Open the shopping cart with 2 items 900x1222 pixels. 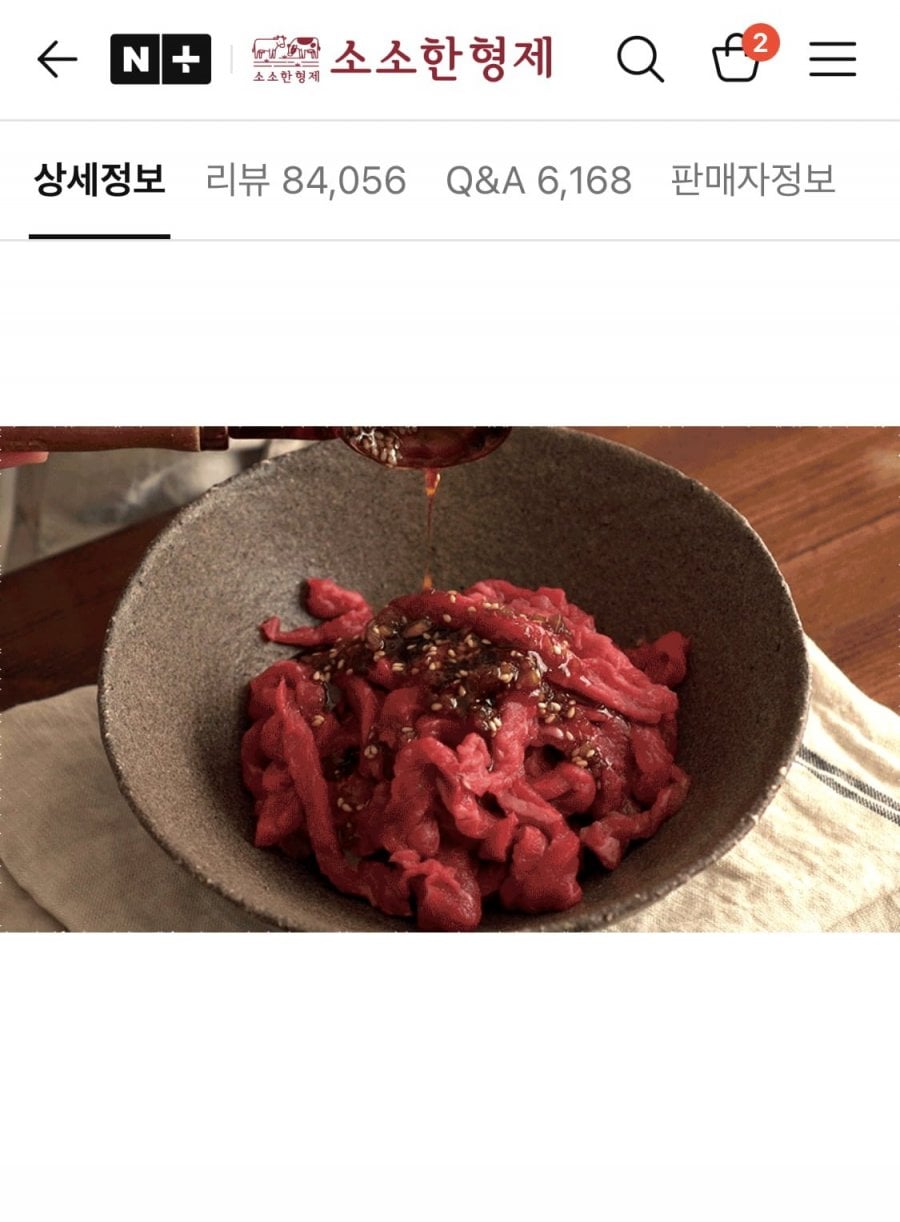(x=738, y=60)
